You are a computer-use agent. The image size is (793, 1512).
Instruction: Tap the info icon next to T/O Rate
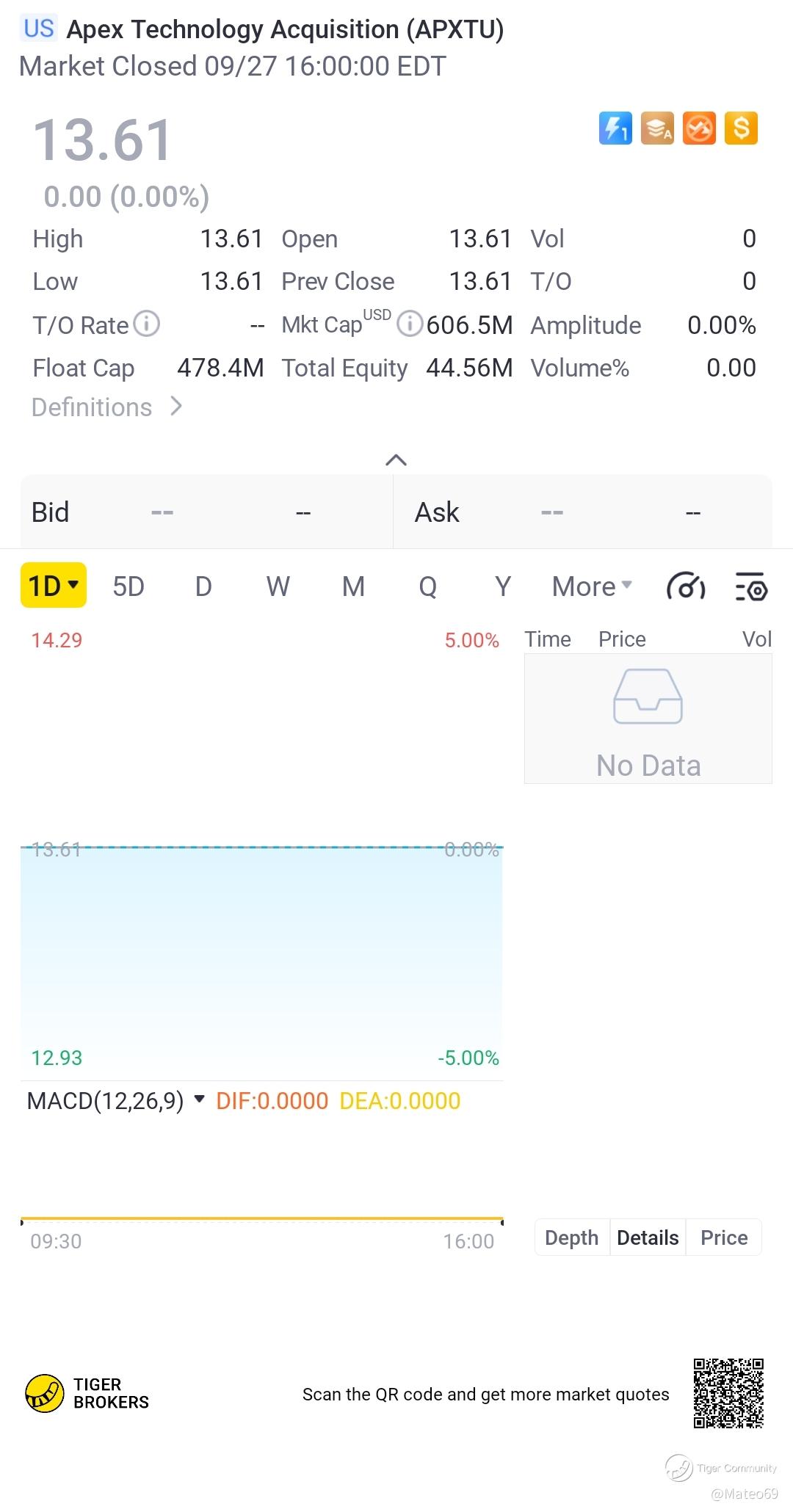(x=147, y=324)
